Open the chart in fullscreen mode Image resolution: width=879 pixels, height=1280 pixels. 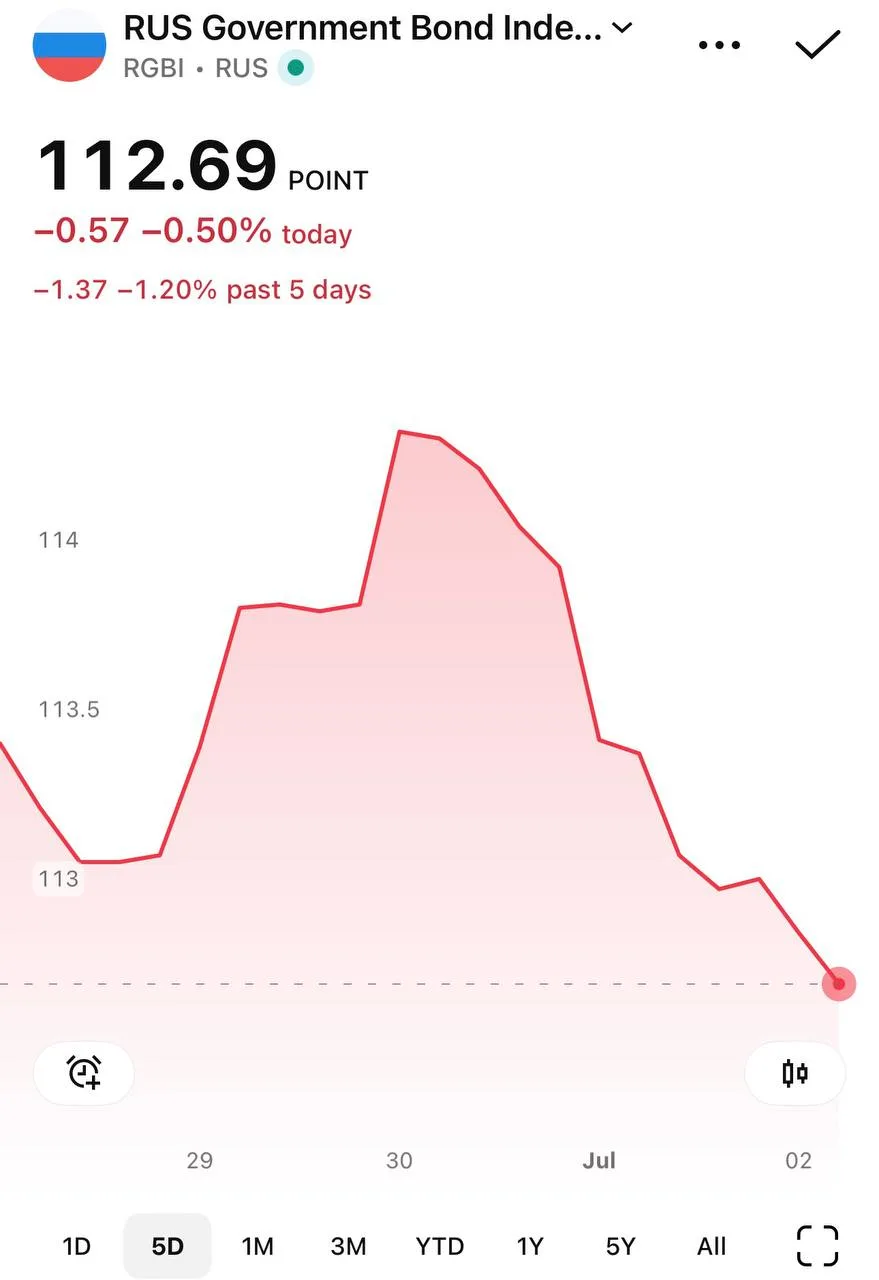[x=817, y=1246]
